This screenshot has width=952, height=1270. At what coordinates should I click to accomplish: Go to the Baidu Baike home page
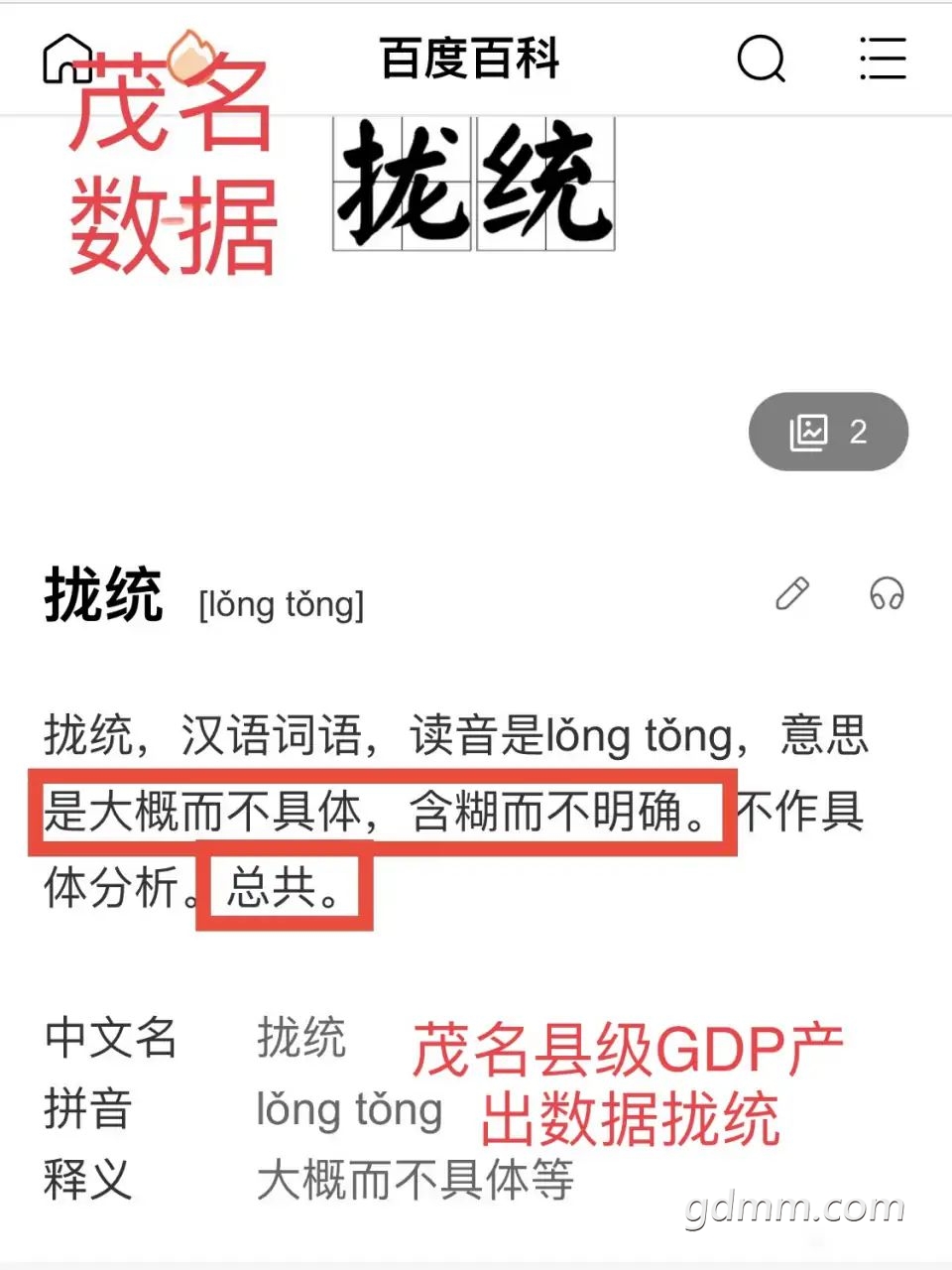pos(67,58)
